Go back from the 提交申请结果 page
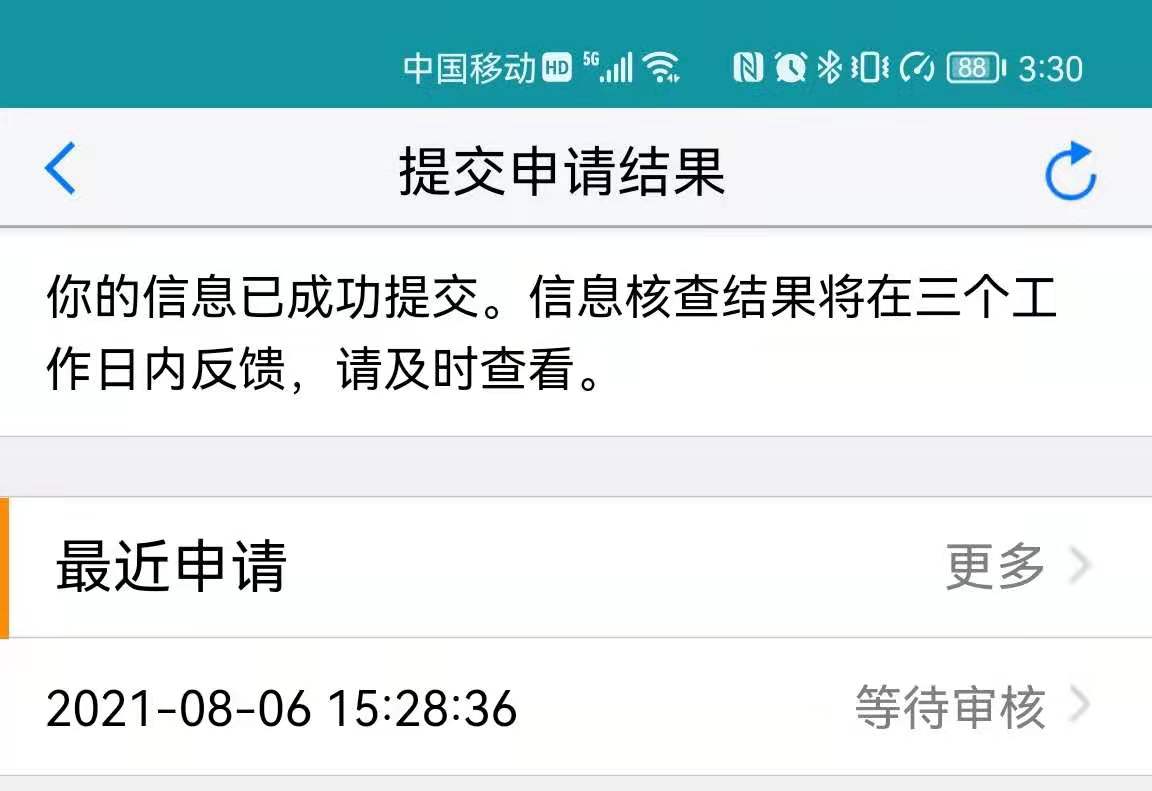The image size is (1152, 791). click(60, 168)
